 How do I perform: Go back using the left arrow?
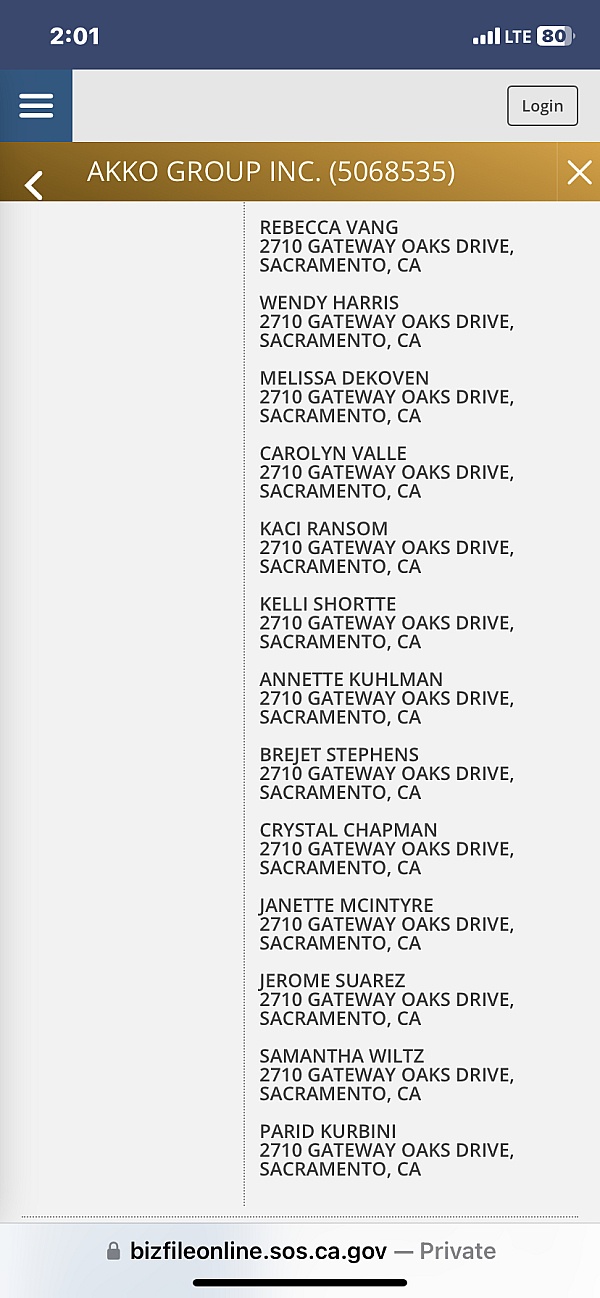click(x=34, y=184)
